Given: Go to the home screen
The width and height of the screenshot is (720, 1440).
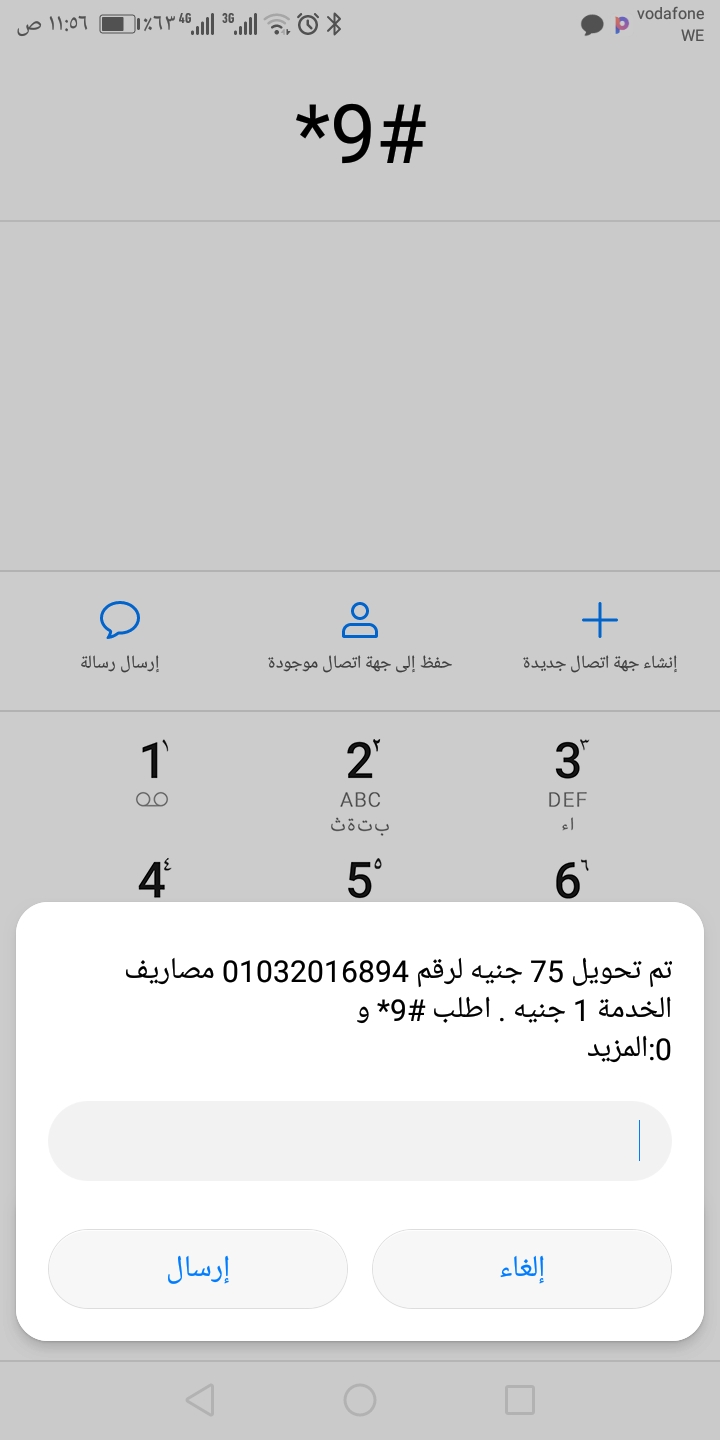Looking at the screenshot, I should coord(360,1400).
